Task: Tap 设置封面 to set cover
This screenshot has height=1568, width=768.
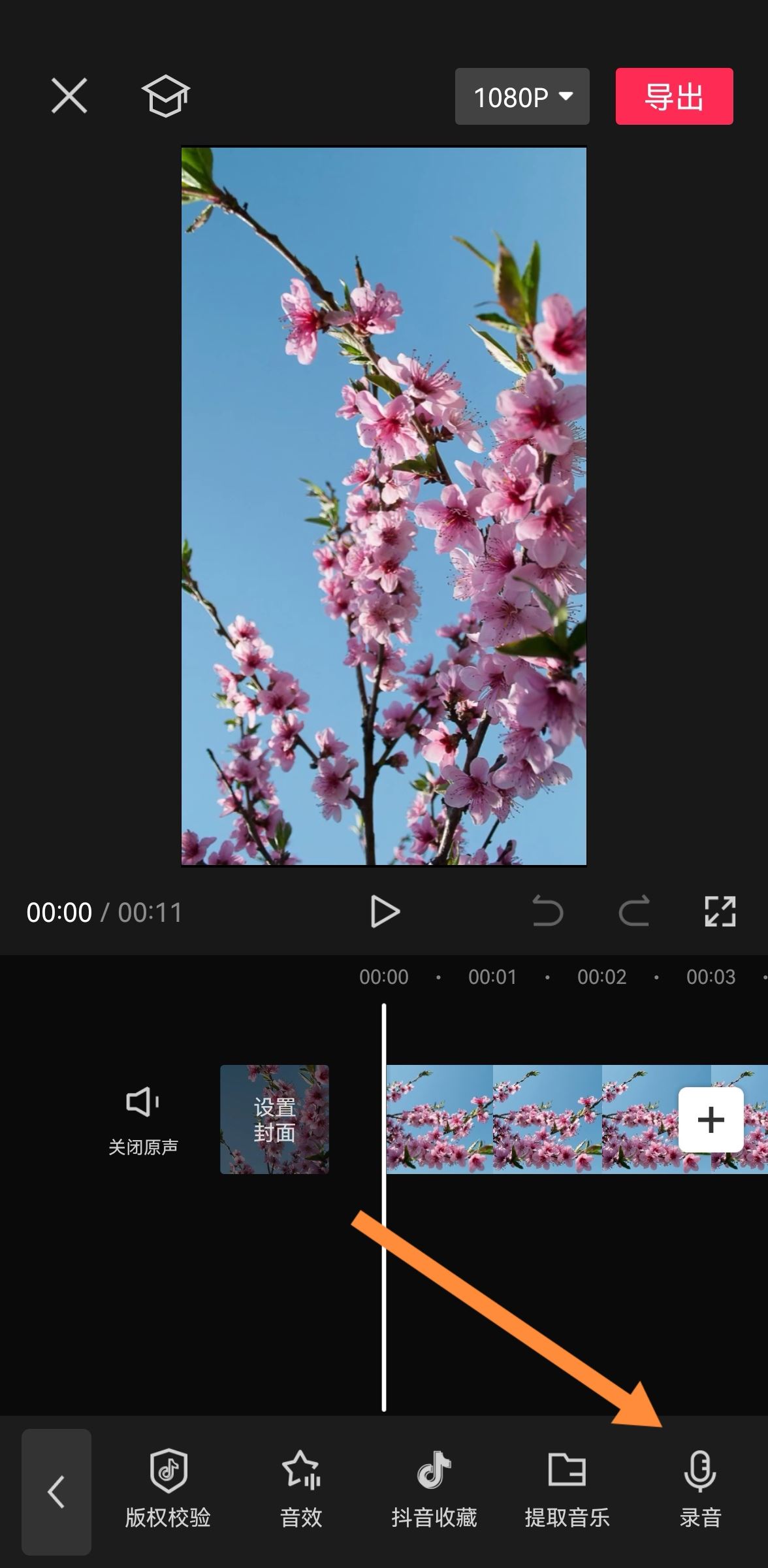Action: point(274,1119)
